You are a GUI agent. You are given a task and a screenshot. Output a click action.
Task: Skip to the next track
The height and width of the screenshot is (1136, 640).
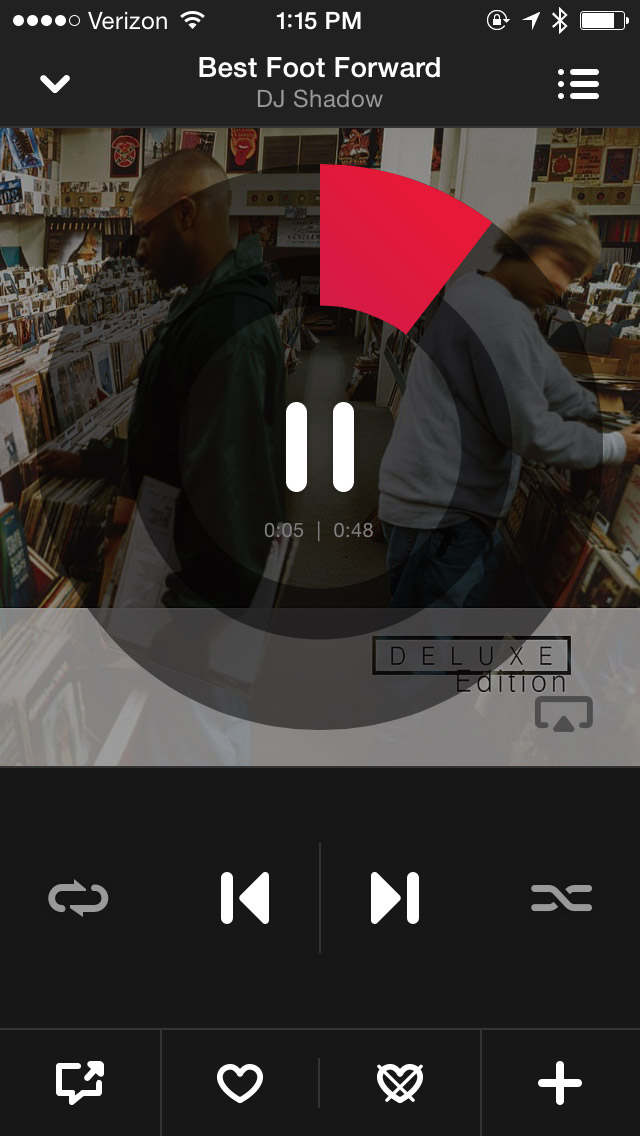394,898
